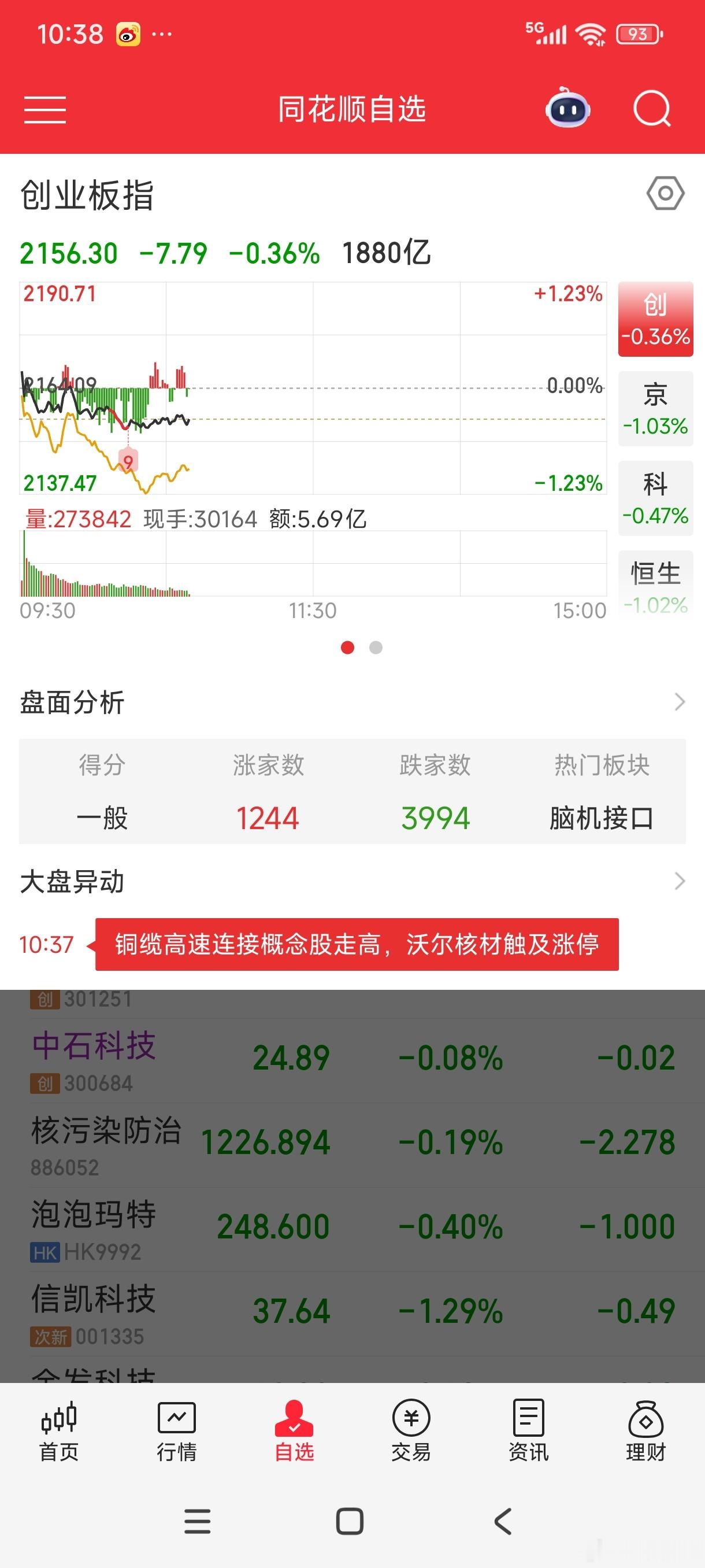Open the AI robot assistant
This screenshot has width=705, height=1568.
(x=567, y=108)
